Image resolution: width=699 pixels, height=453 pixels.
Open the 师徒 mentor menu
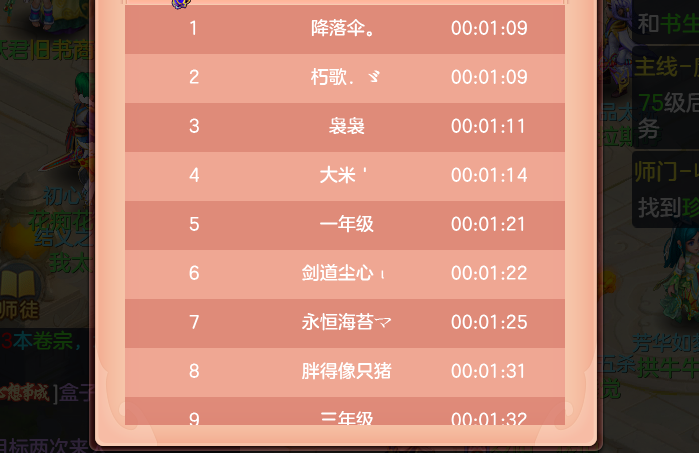pos(18,290)
